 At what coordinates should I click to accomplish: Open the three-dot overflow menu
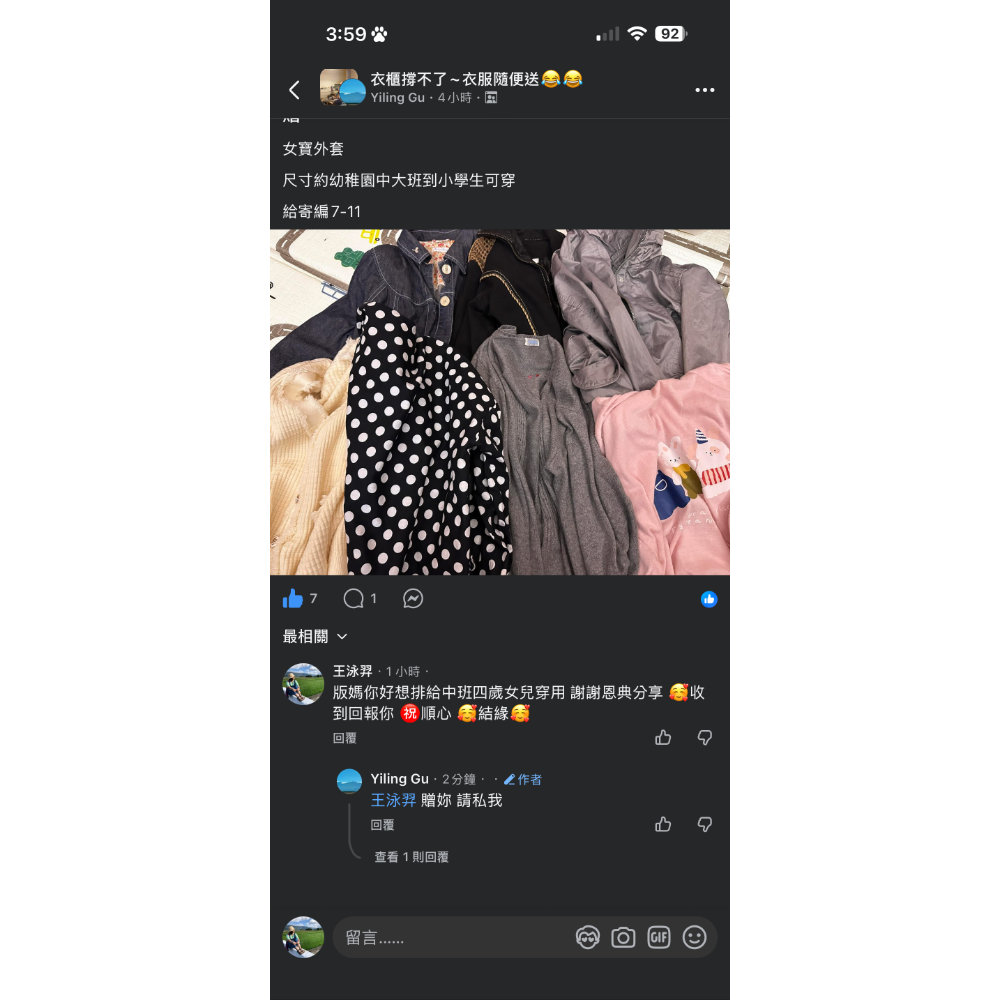point(705,90)
